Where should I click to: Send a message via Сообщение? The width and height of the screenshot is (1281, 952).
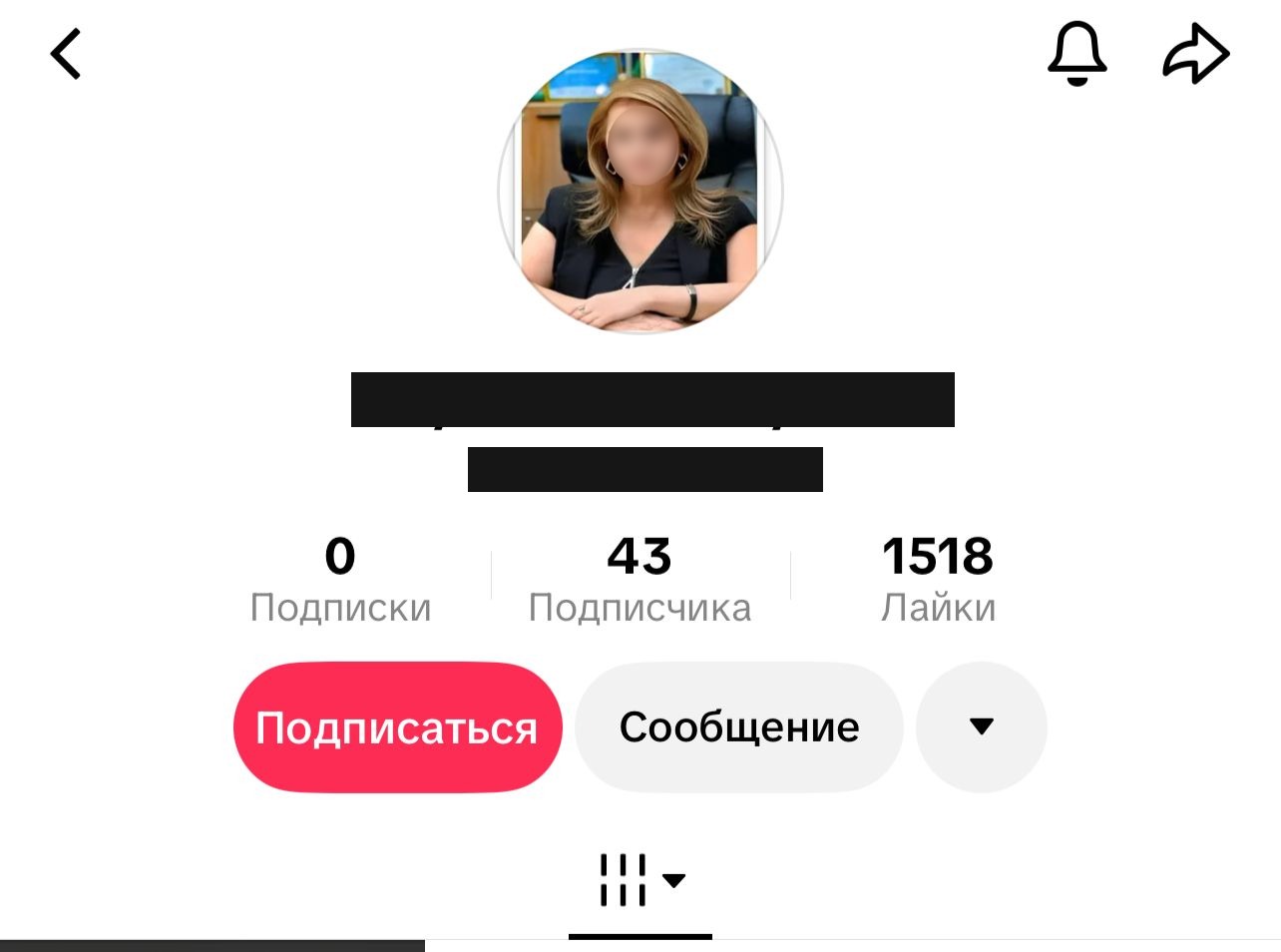tap(739, 727)
